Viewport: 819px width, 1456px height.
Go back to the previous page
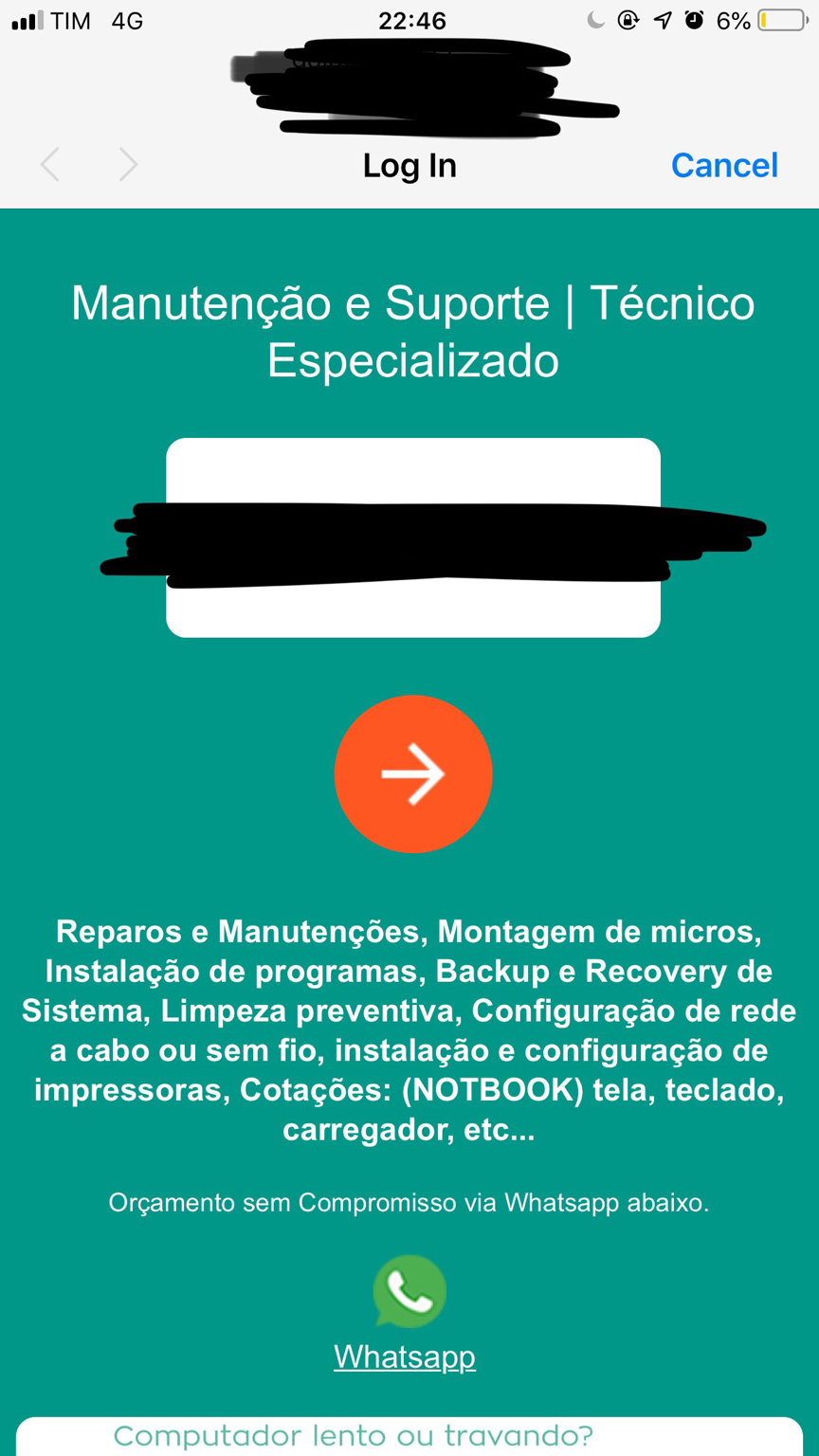(51, 165)
